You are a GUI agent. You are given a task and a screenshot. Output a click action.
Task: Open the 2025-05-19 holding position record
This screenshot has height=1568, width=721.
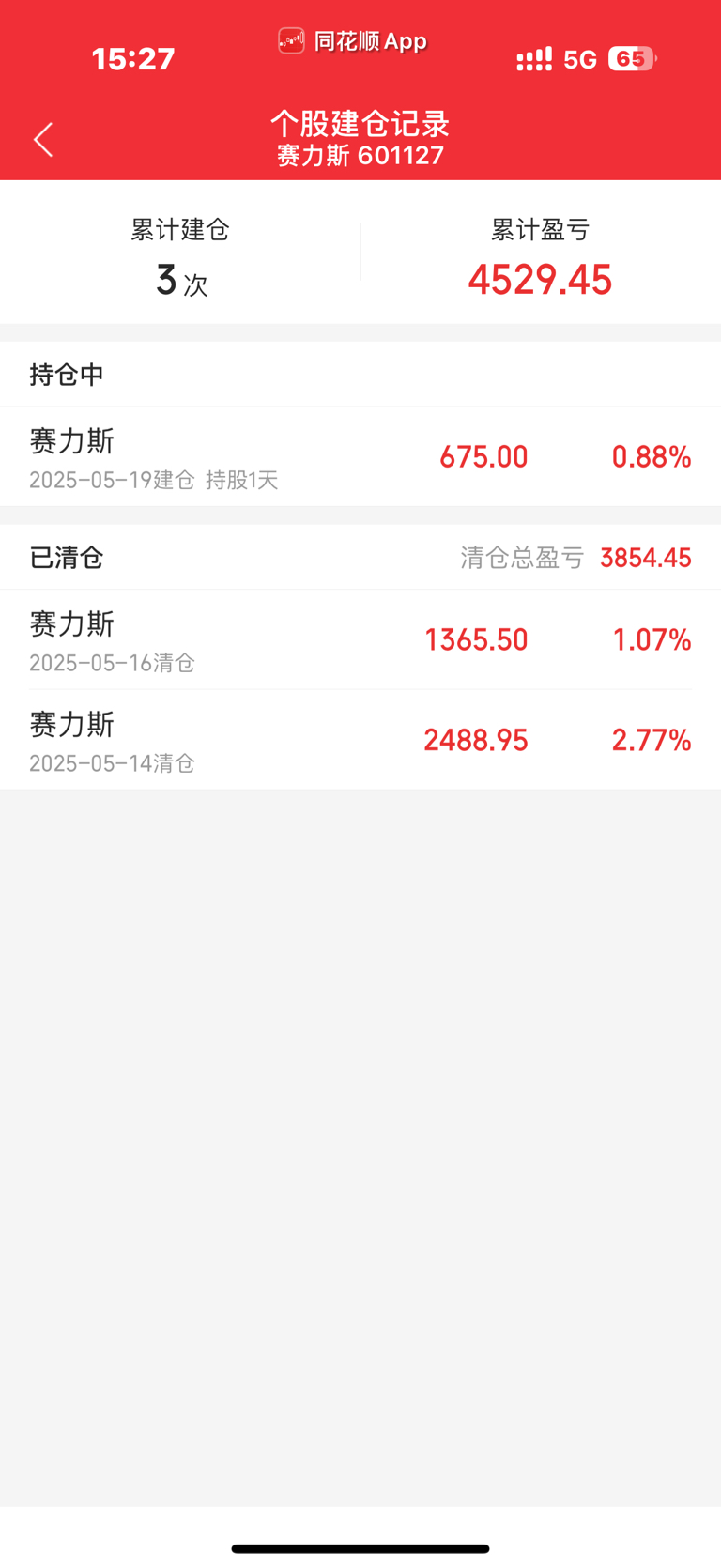point(360,456)
